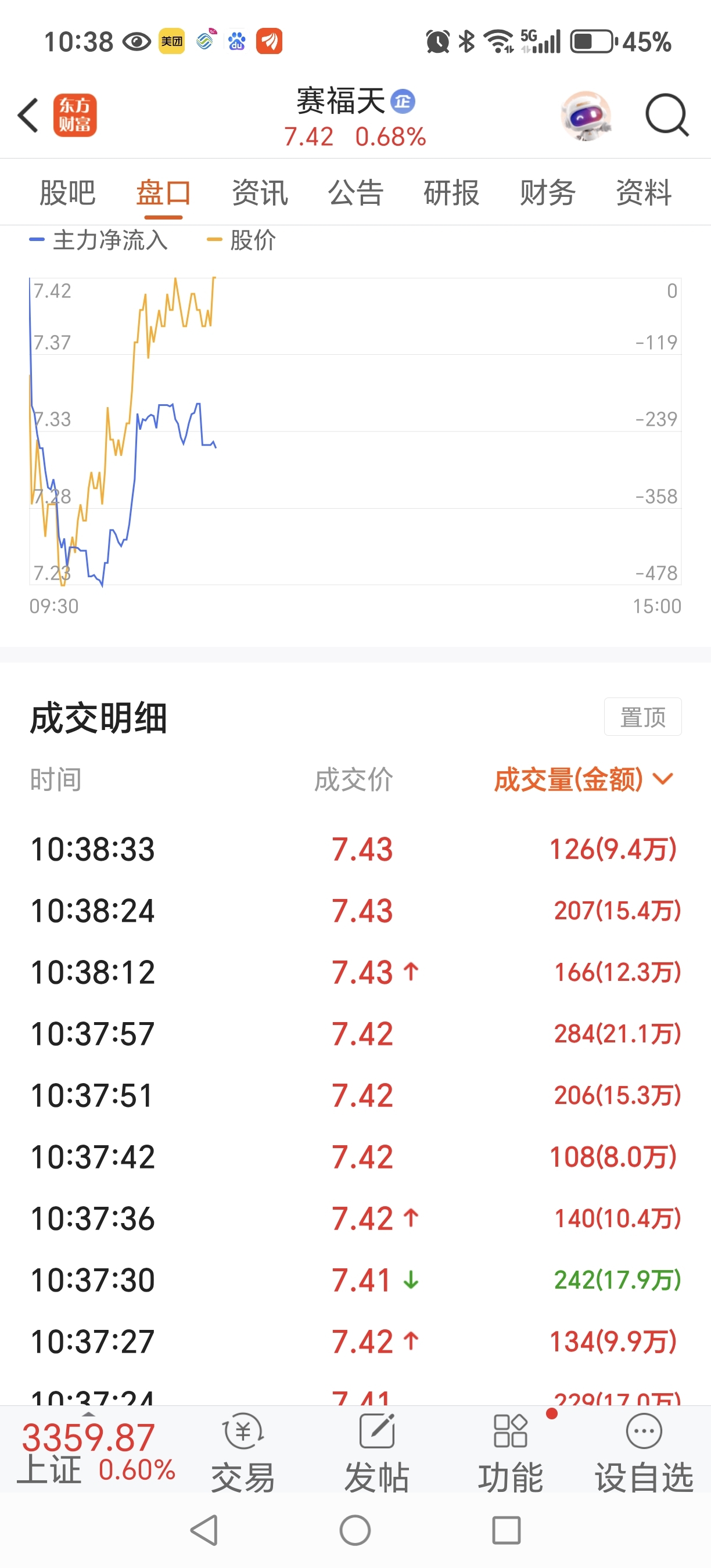The width and height of the screenshot is (711, 1568).
Task: Expand the 成交量(金额) dropdown
Action: pos(584,780)
